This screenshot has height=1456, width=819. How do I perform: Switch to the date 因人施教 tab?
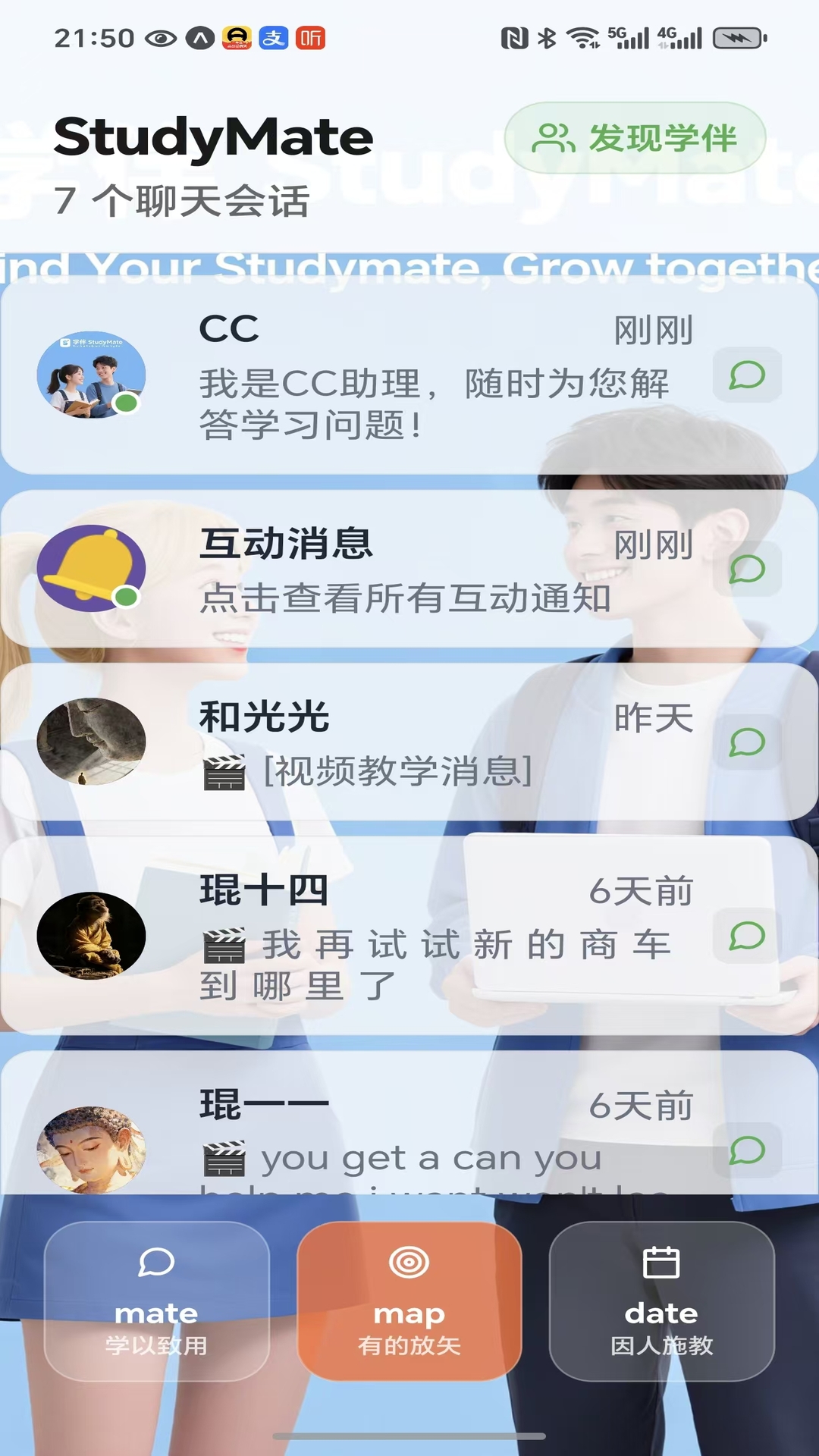click(661, 1301)
